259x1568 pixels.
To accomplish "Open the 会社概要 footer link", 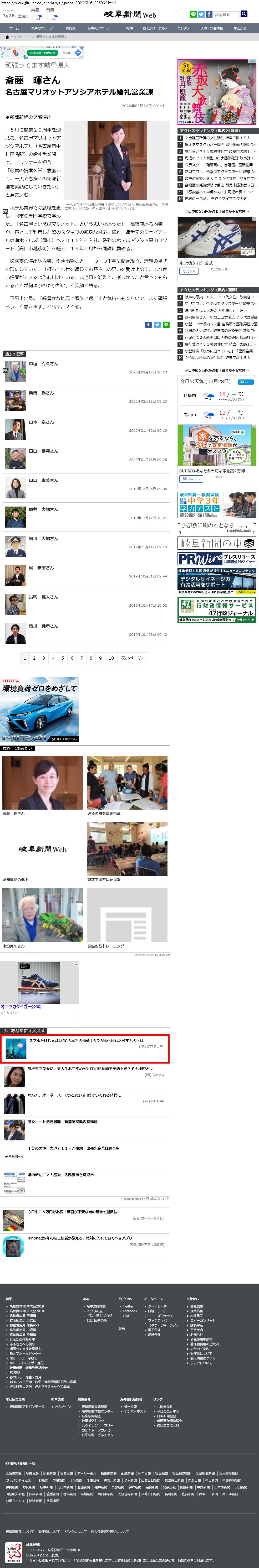I will (x=196, y=1306).
